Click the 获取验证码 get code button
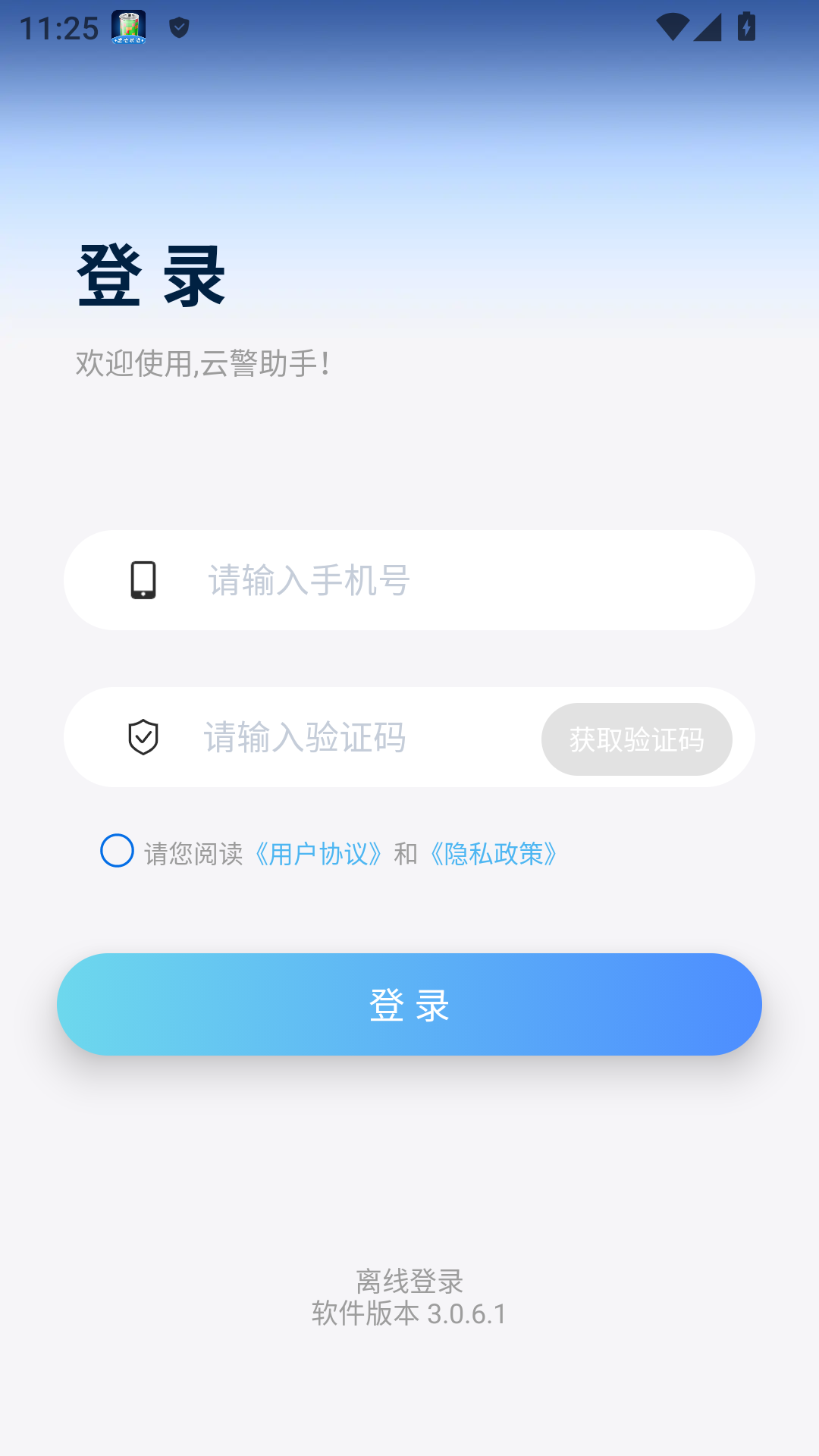The image size is (819, 1456). (637, 739)
